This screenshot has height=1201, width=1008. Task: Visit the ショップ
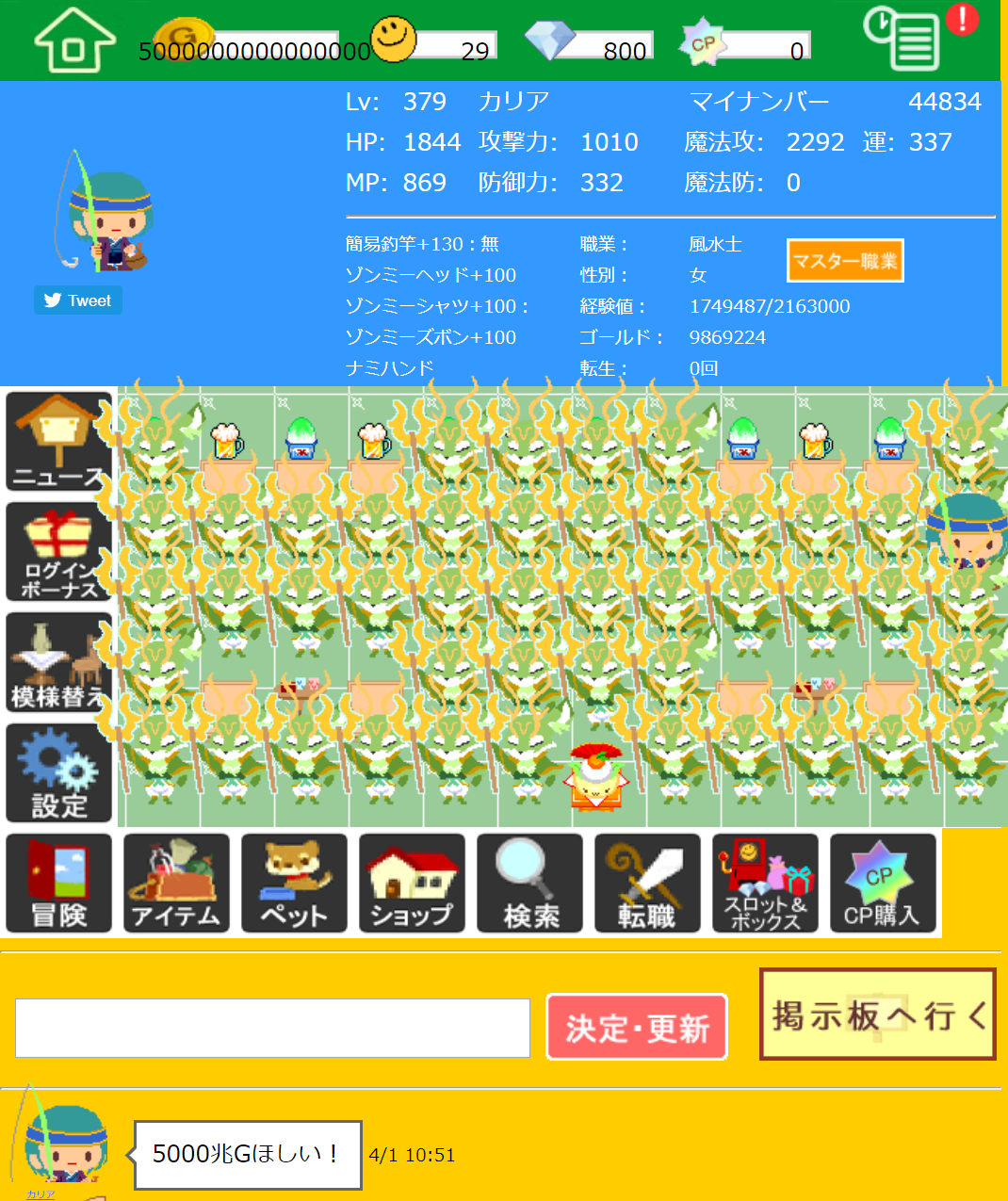[412, 884]
